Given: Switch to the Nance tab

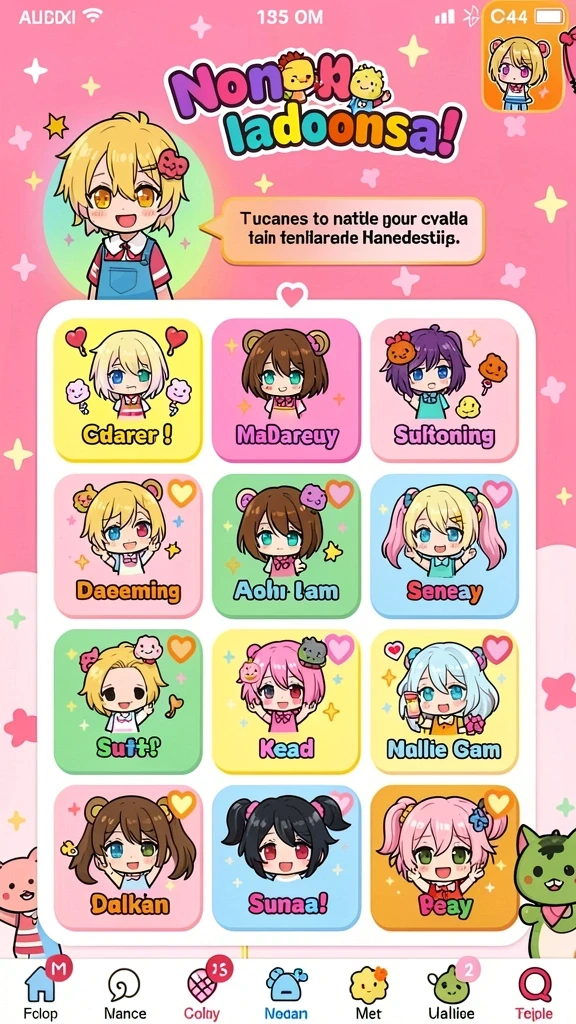Looking at the screenshot, I should click(x=124, y=991).
